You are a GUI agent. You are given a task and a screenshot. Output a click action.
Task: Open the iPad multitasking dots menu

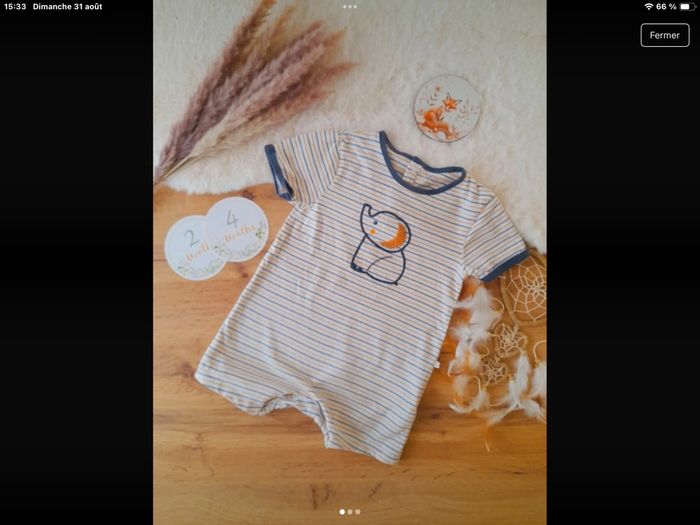coord(349,6)
